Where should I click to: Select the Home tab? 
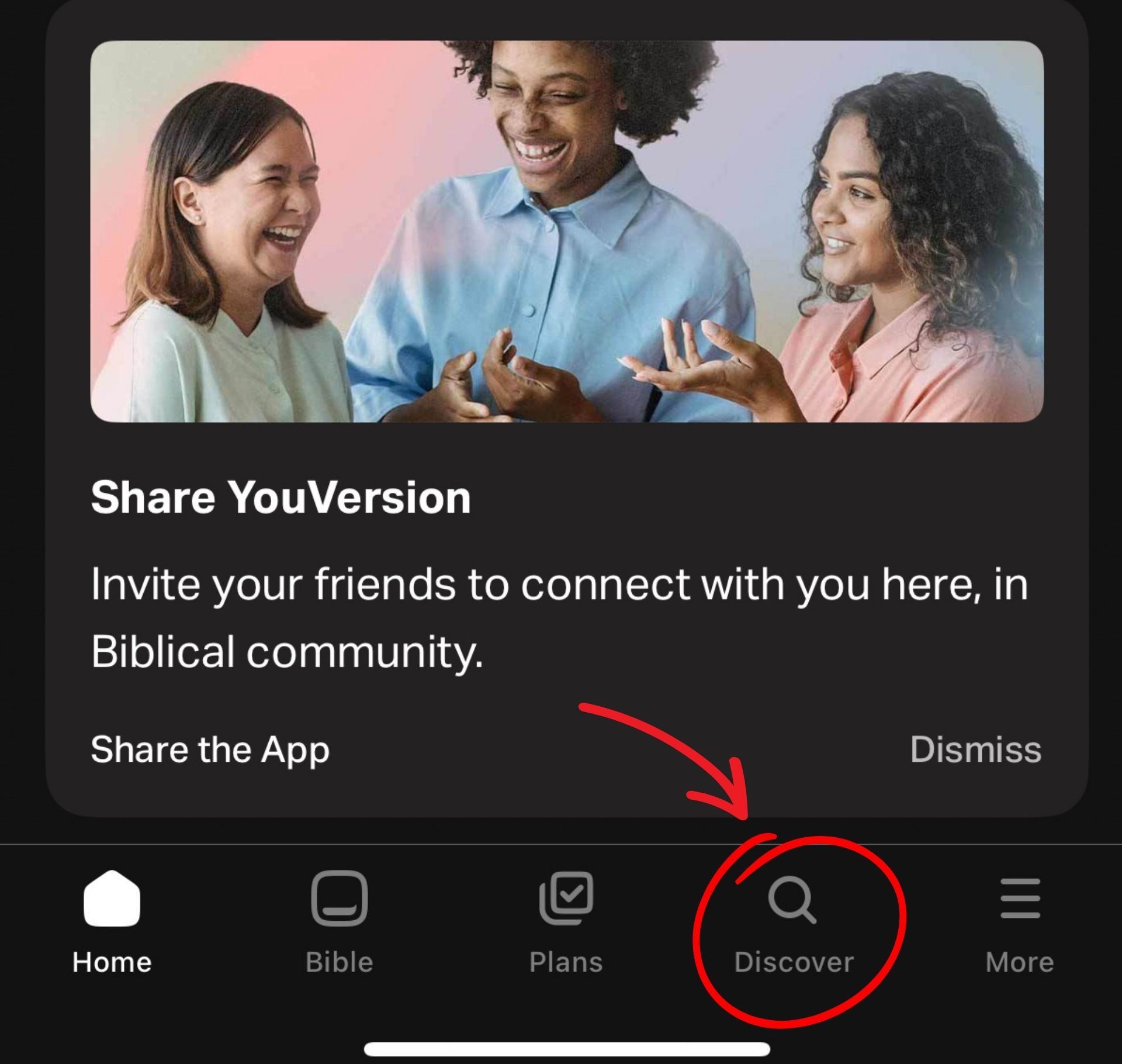tap(112, 924)
